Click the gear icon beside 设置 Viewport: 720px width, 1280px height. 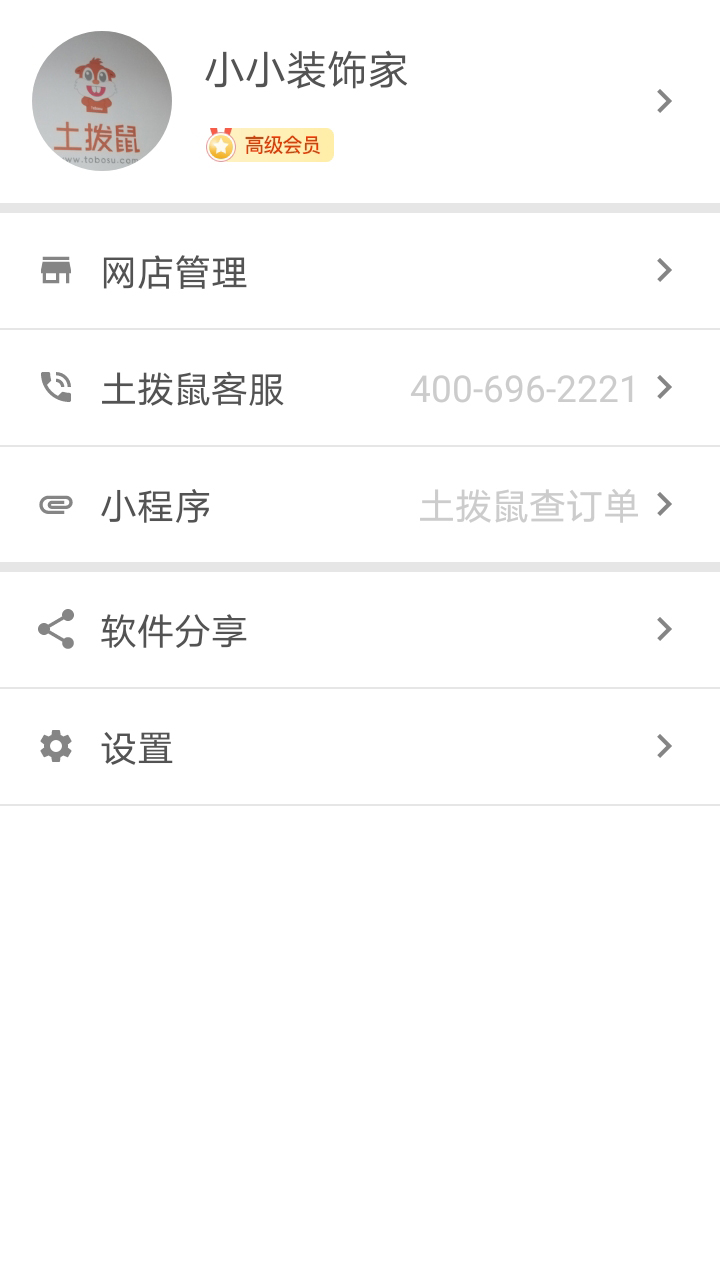[x=56, y=746]
